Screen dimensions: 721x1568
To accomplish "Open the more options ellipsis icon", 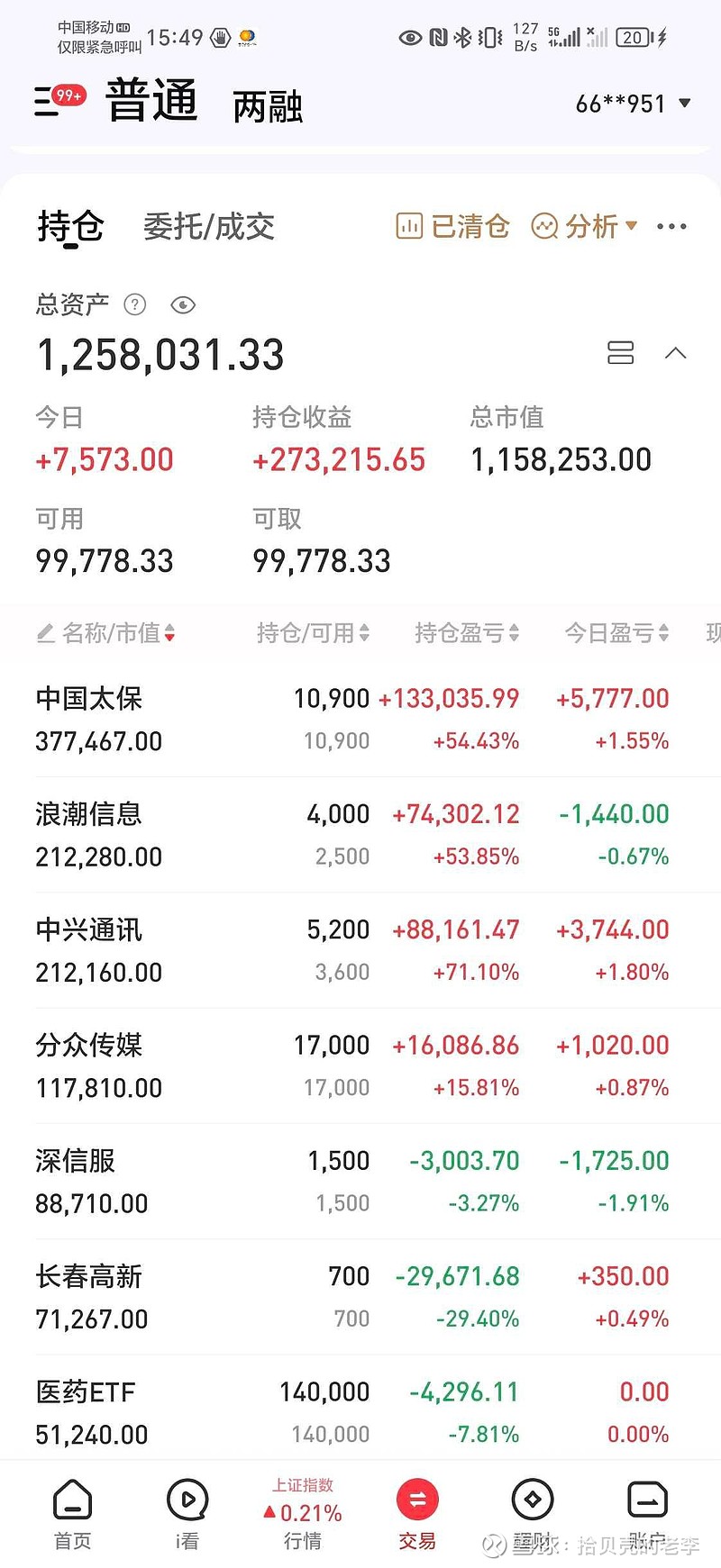I will coord(671,226).
